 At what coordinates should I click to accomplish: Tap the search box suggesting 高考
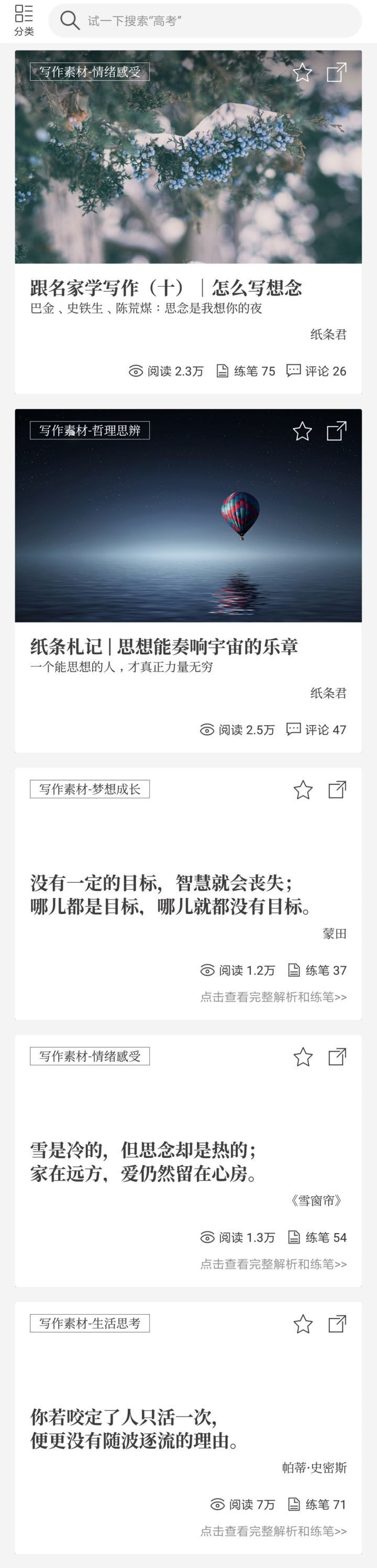(205, 20)
